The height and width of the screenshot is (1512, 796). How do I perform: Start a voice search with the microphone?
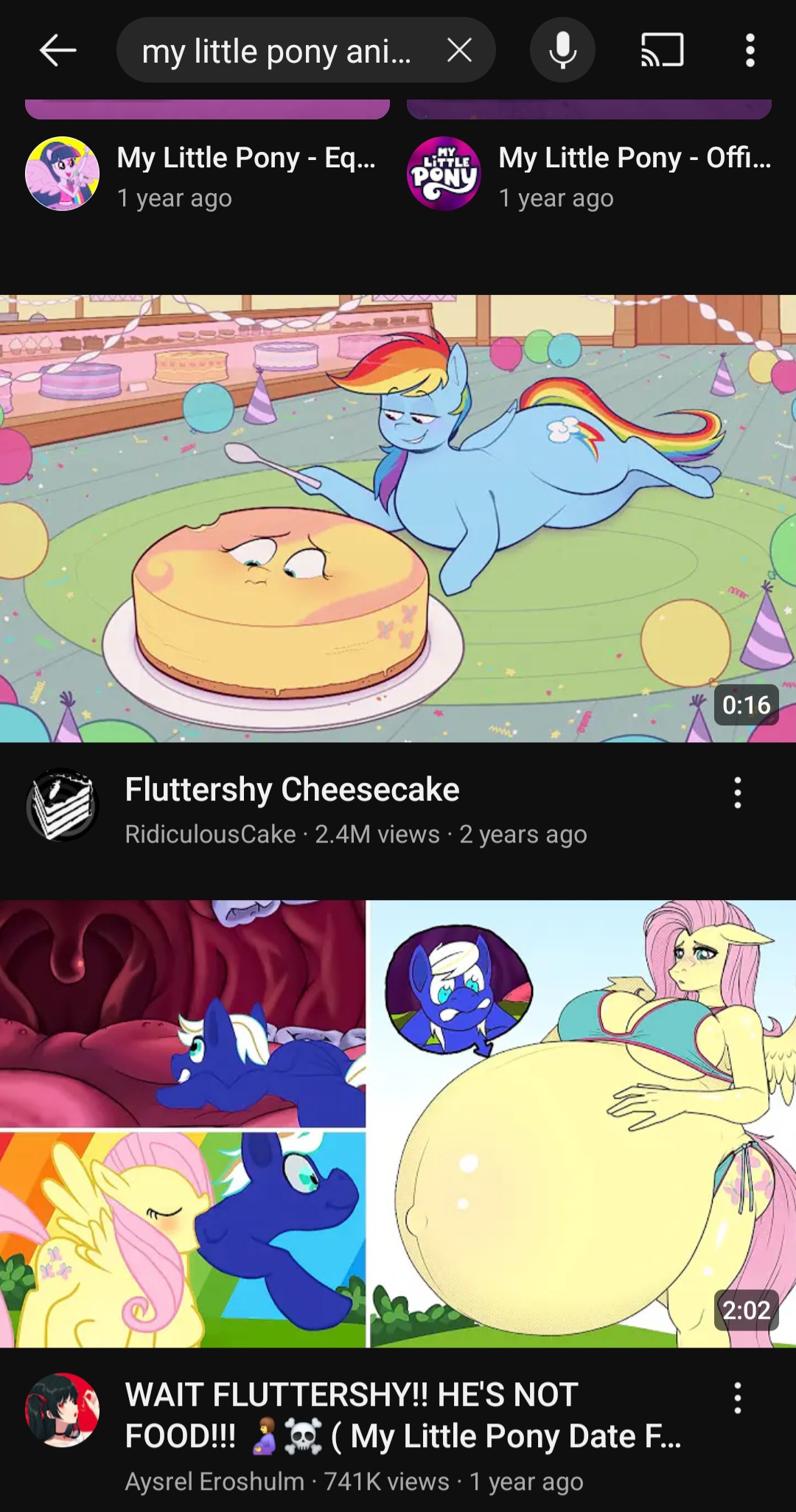tap(562, 50)
